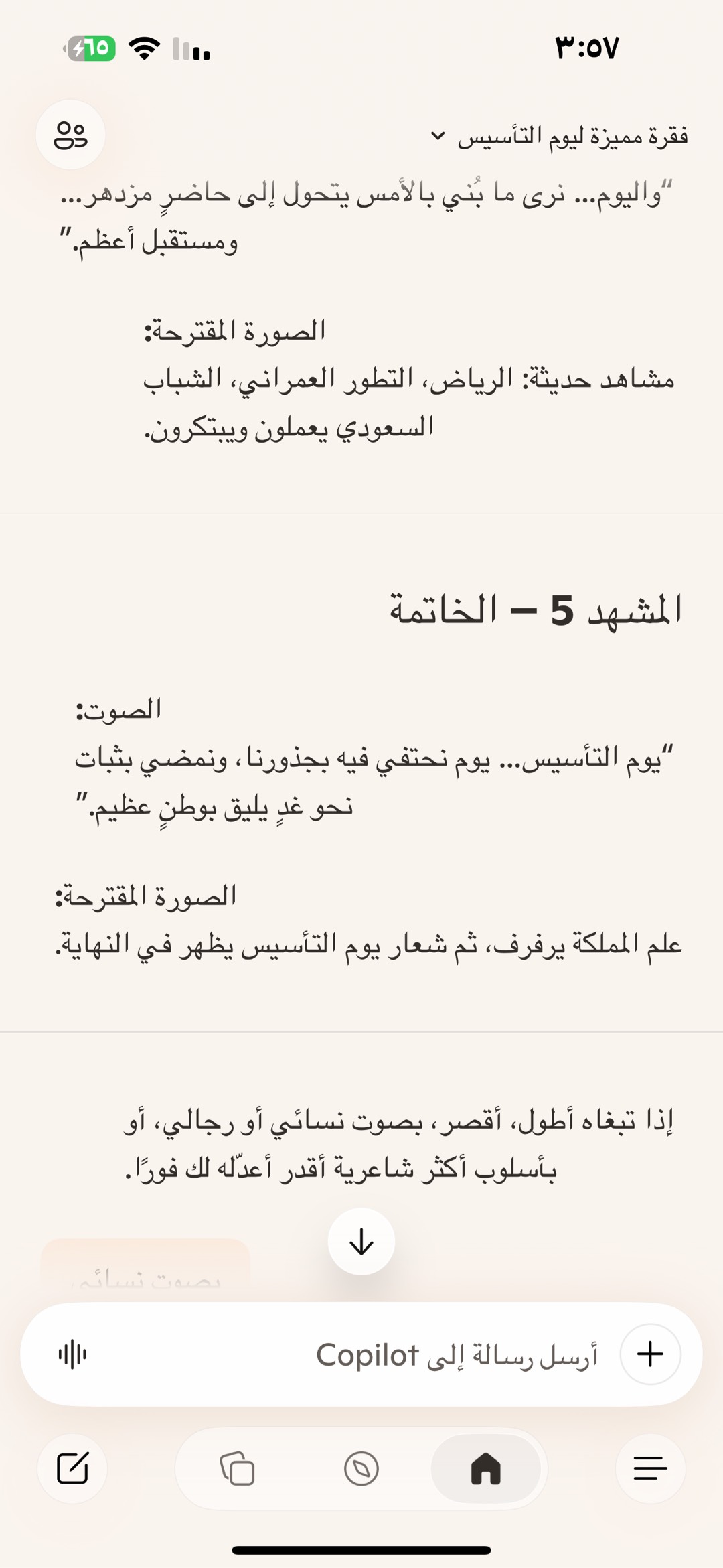723x1568 pixels.
Task: Switch to the stacked pages tab
Action: click(237, 1469)
